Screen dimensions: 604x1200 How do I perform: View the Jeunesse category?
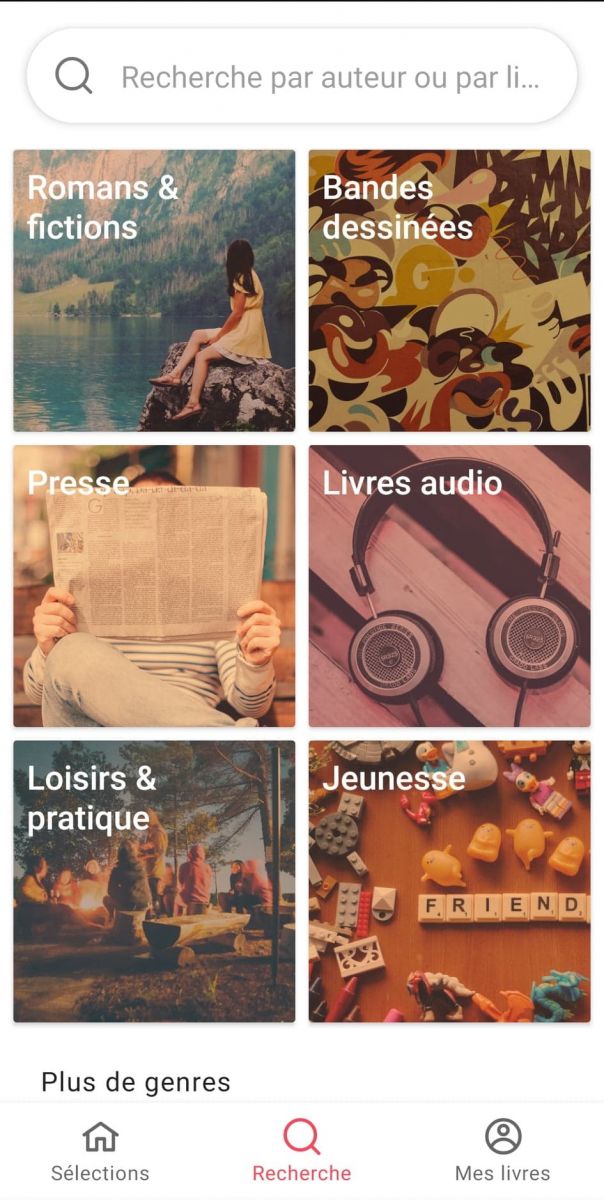tap(450, 881)
